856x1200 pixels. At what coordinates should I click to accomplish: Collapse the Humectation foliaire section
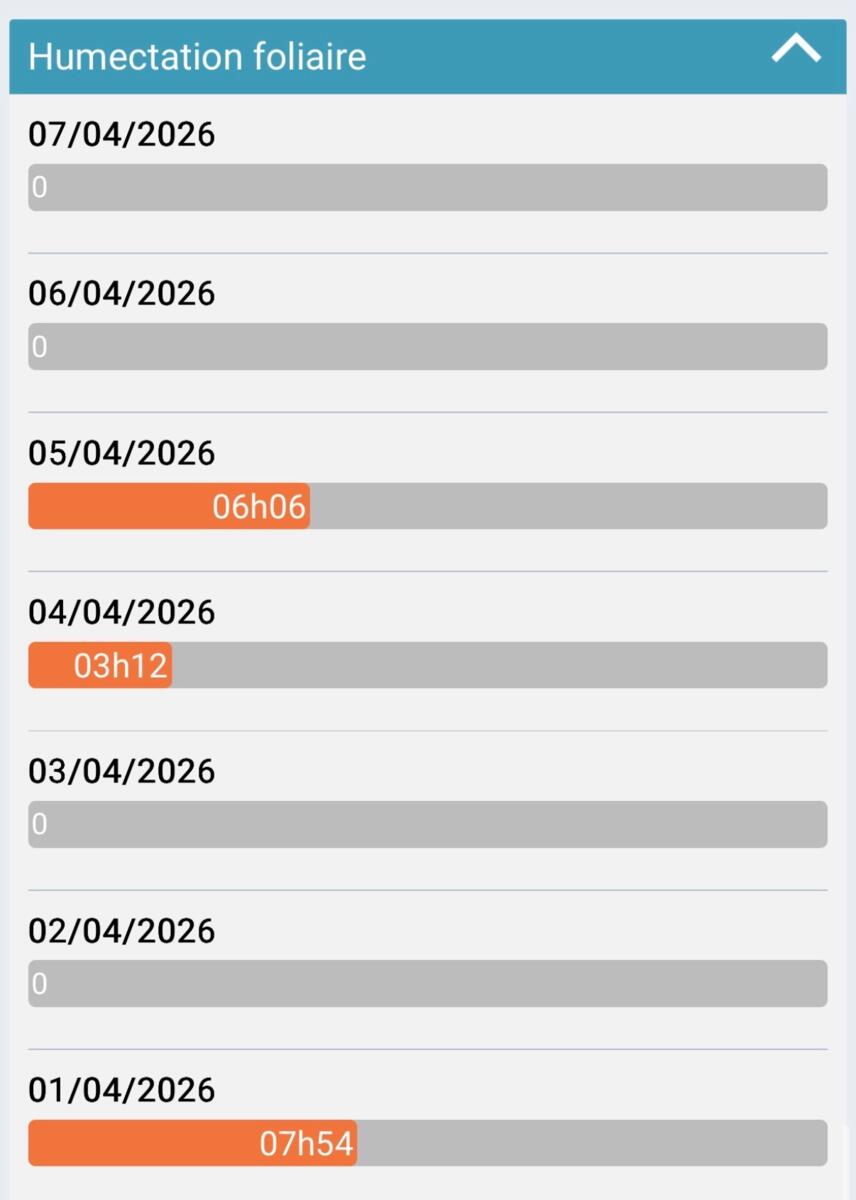(x=796, y=50)
